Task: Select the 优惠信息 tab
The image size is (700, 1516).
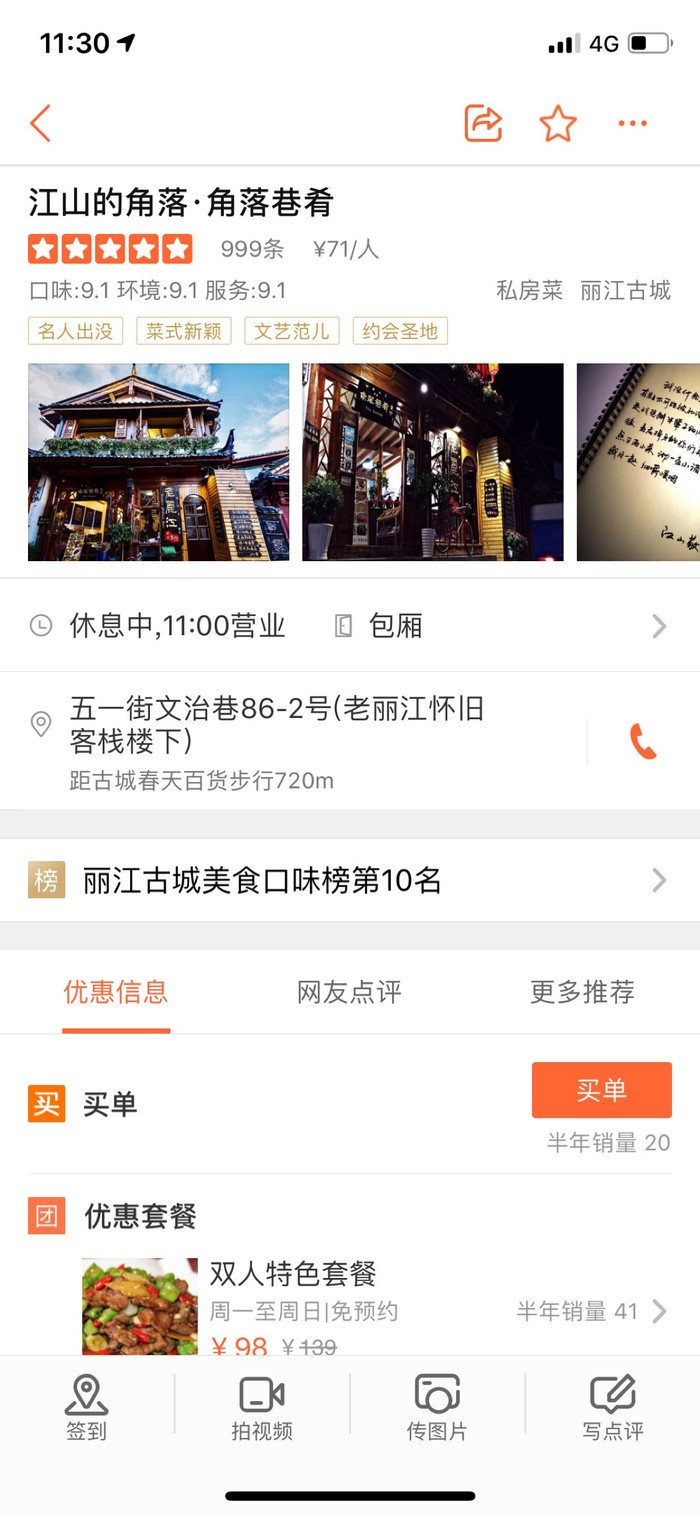Action: pos(116,992)
